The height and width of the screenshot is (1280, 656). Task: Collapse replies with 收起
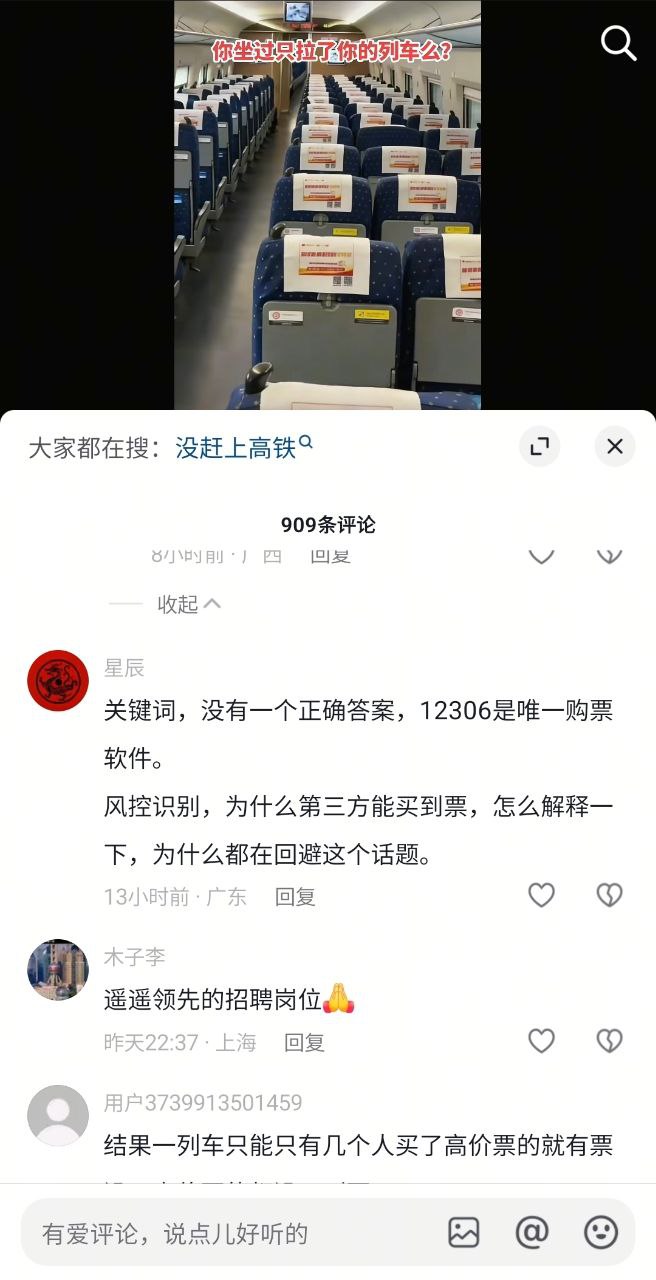click(188, 604)
